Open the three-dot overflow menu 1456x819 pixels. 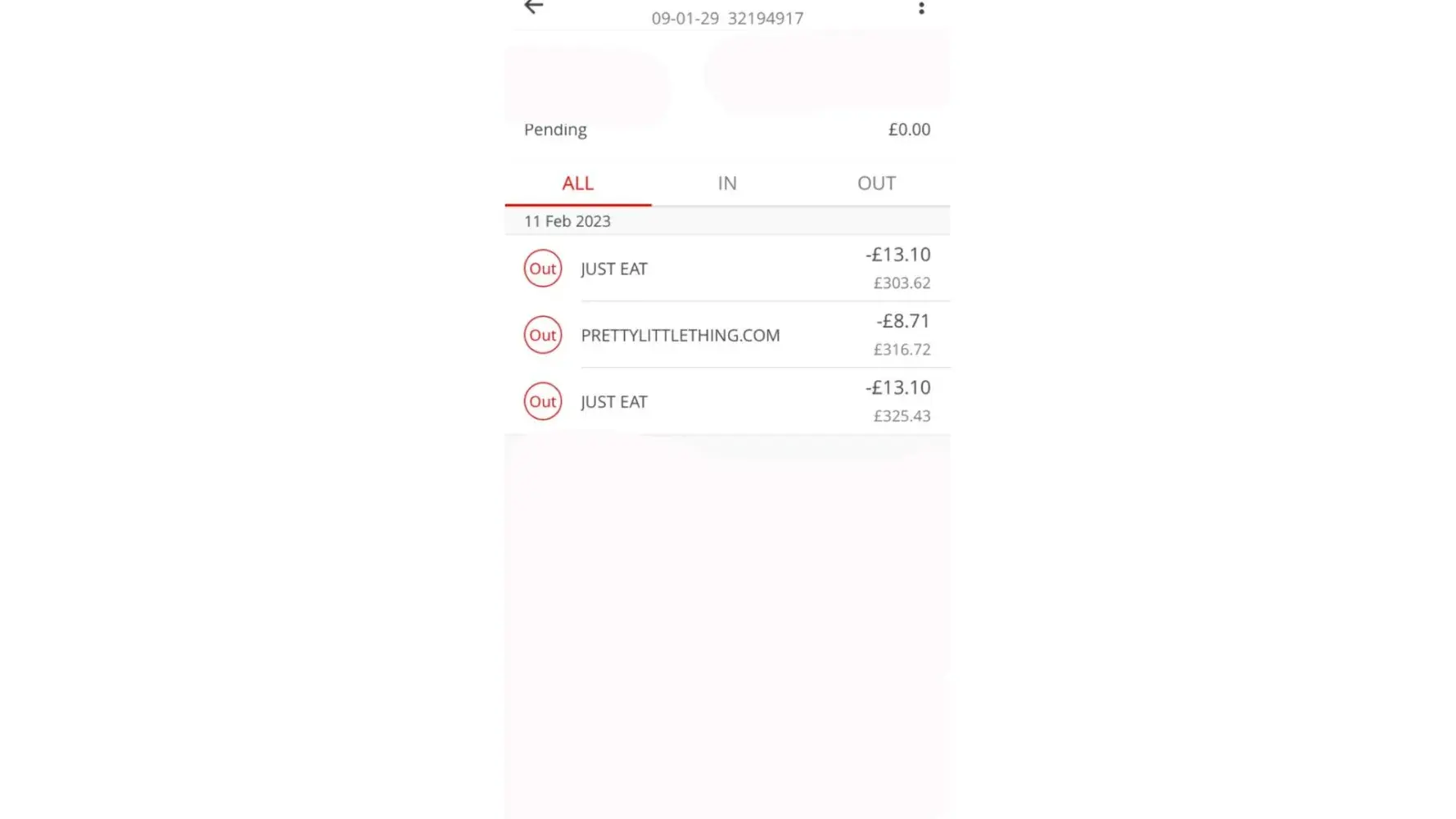[x=921, y=8]
